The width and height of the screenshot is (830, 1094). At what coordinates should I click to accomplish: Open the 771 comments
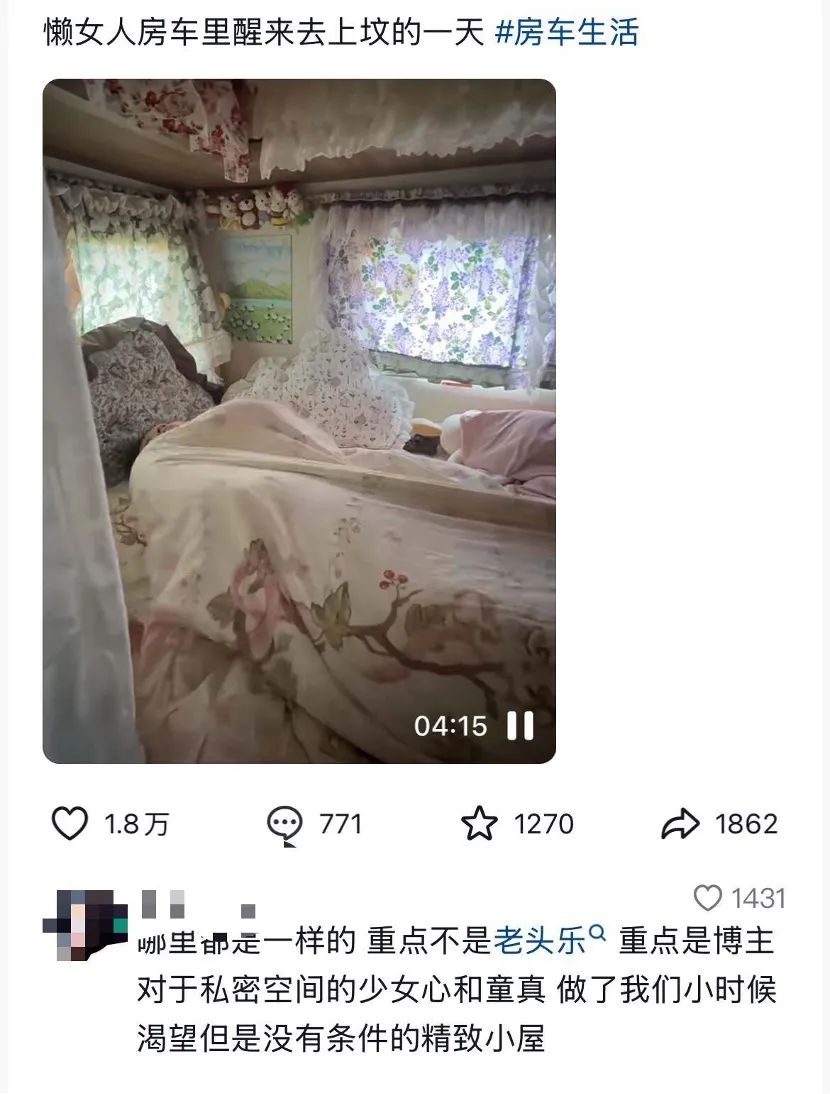(x=285, y=824)
